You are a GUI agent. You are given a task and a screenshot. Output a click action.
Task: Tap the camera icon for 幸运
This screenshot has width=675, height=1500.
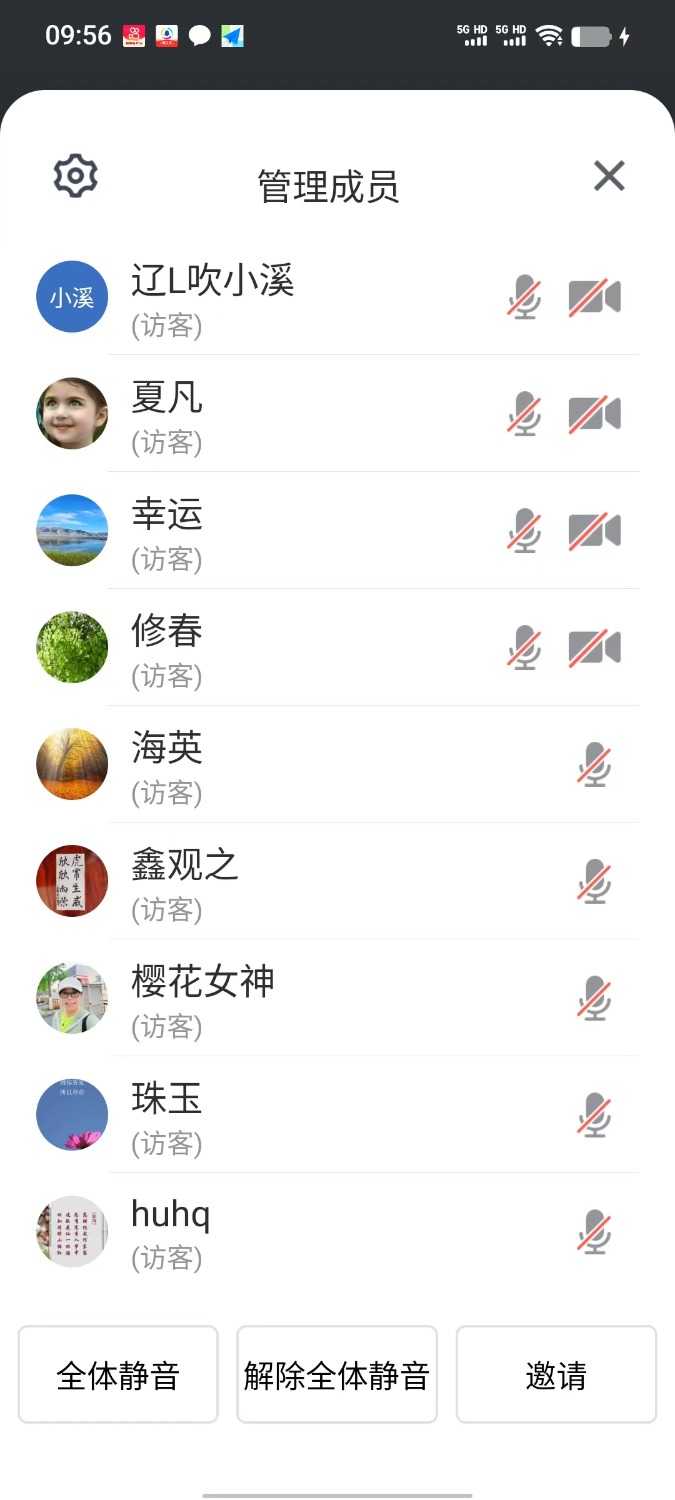point(595,532)
